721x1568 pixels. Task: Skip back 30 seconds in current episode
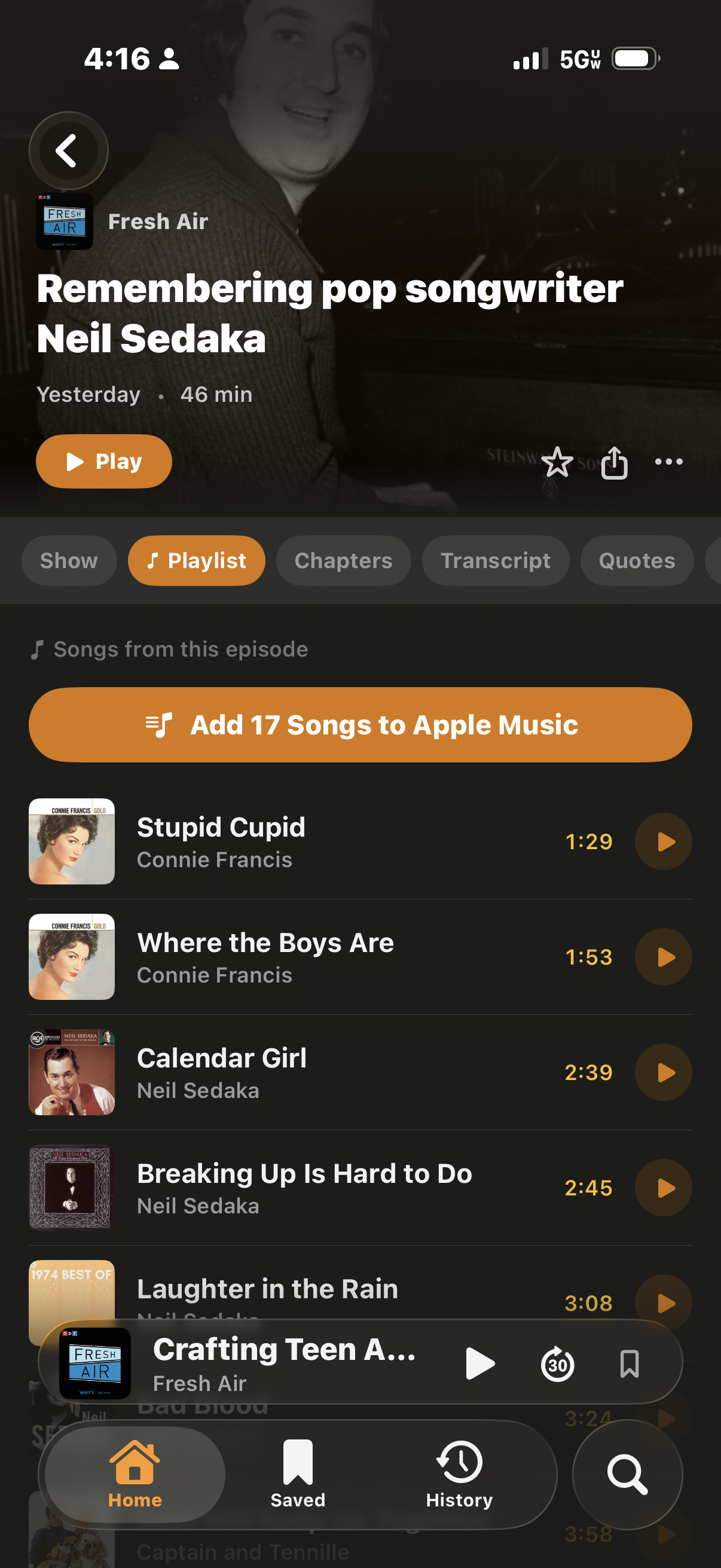(557, 1363)
